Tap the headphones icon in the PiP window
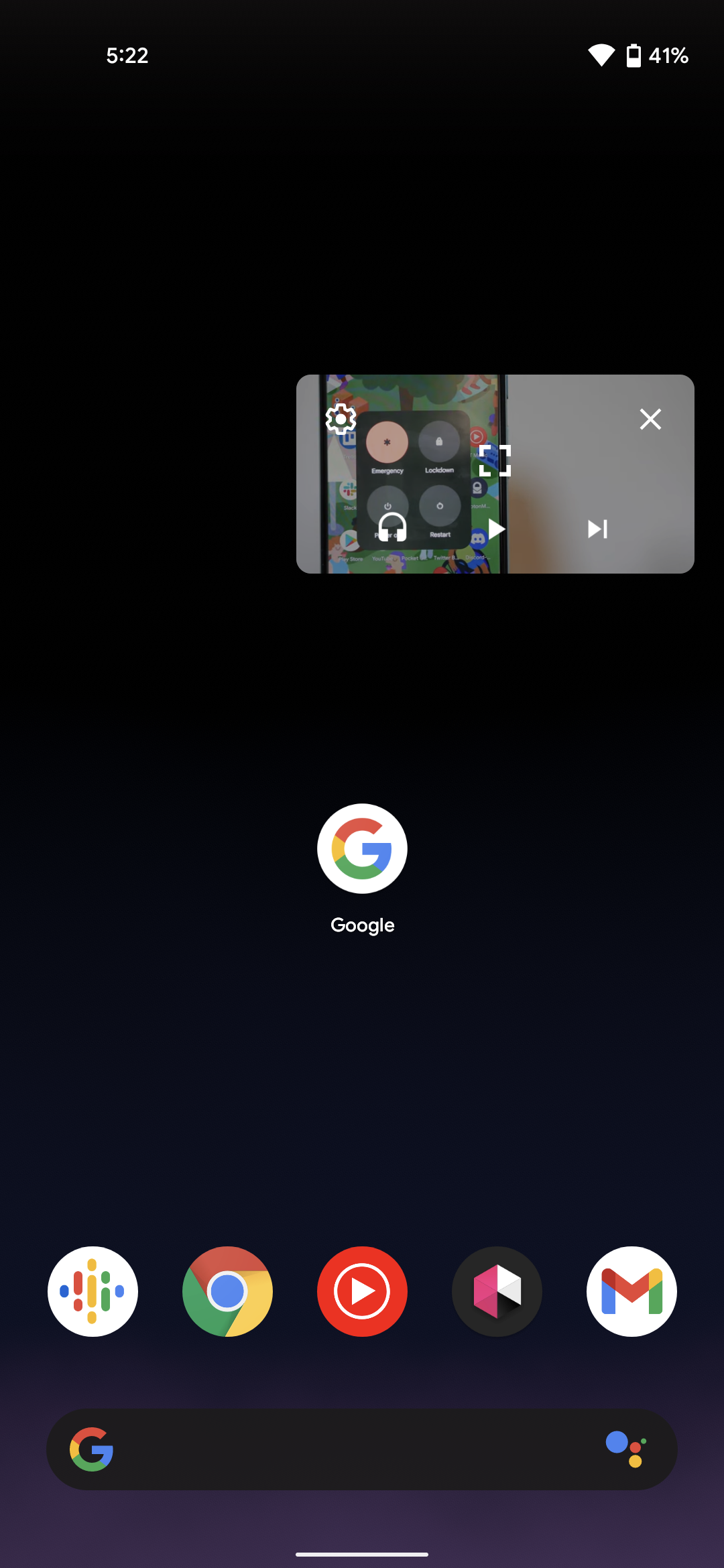 392,527
